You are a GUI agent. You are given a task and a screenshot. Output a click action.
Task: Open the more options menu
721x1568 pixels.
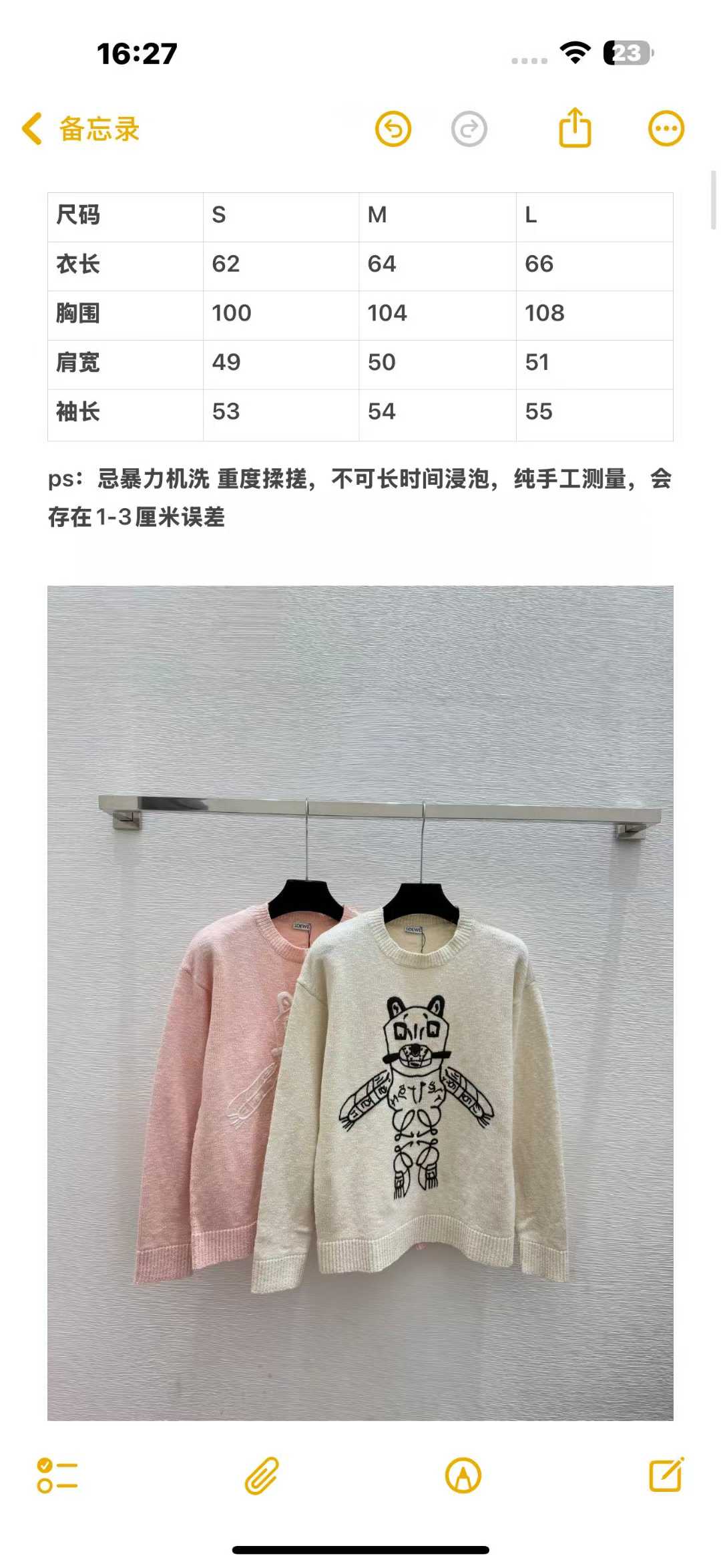[666, 129]
